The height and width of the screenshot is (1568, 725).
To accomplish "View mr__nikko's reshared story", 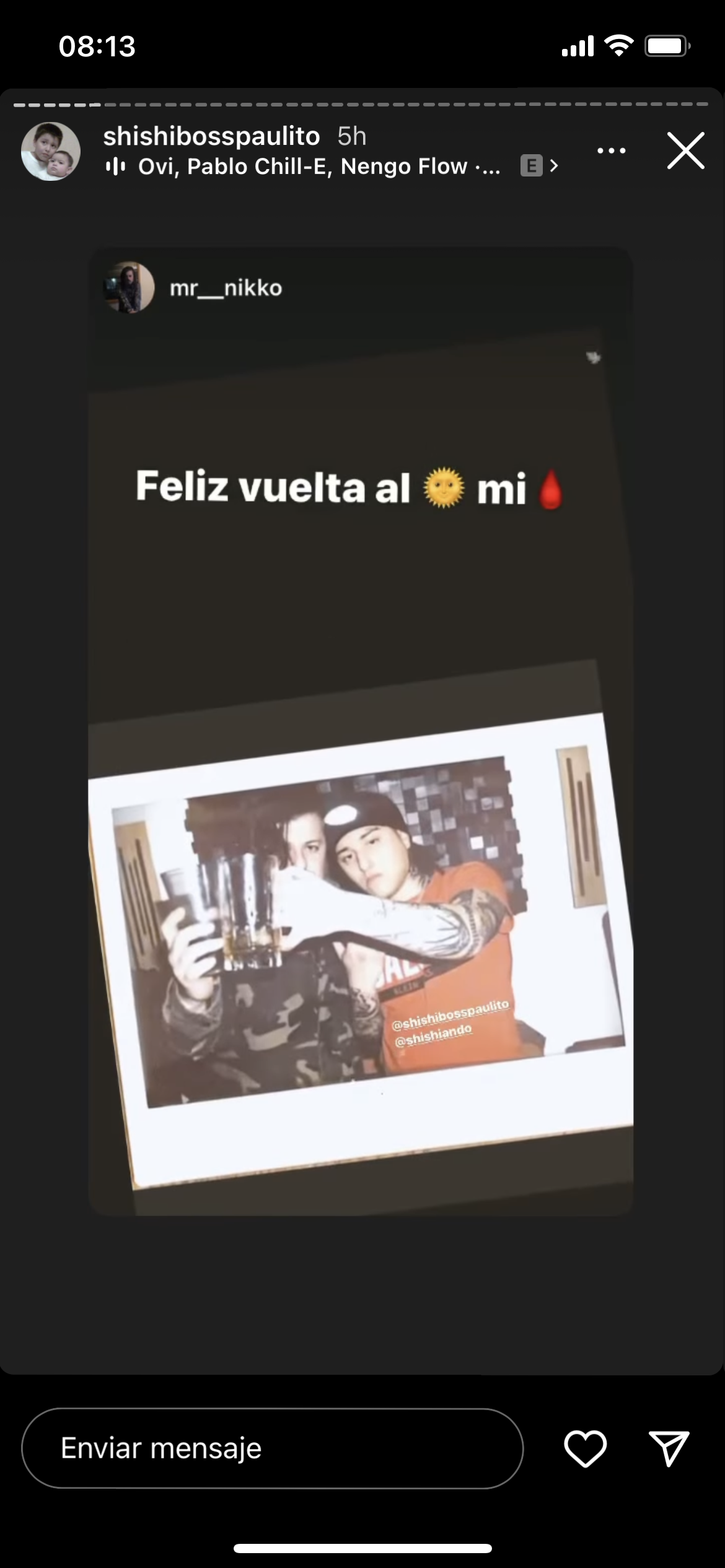I will point(360,731).
